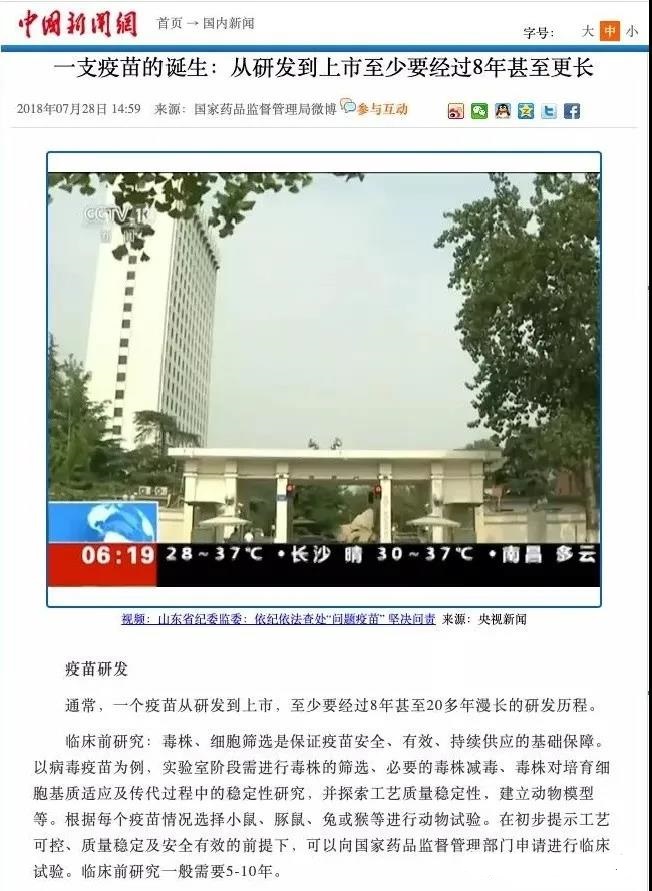Share article on Facebook
The width and height of the screenshot is (652, 891).
coord(572,111)
